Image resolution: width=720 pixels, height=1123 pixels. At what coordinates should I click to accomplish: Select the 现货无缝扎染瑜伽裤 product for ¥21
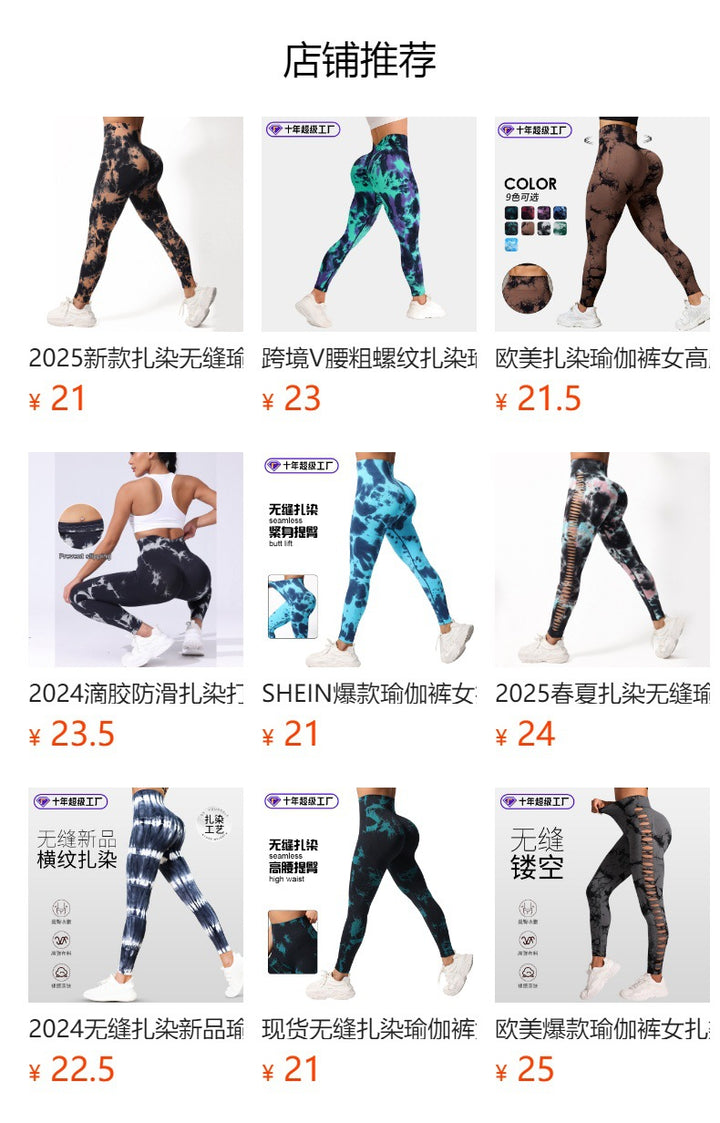click(x=369, y=895)
